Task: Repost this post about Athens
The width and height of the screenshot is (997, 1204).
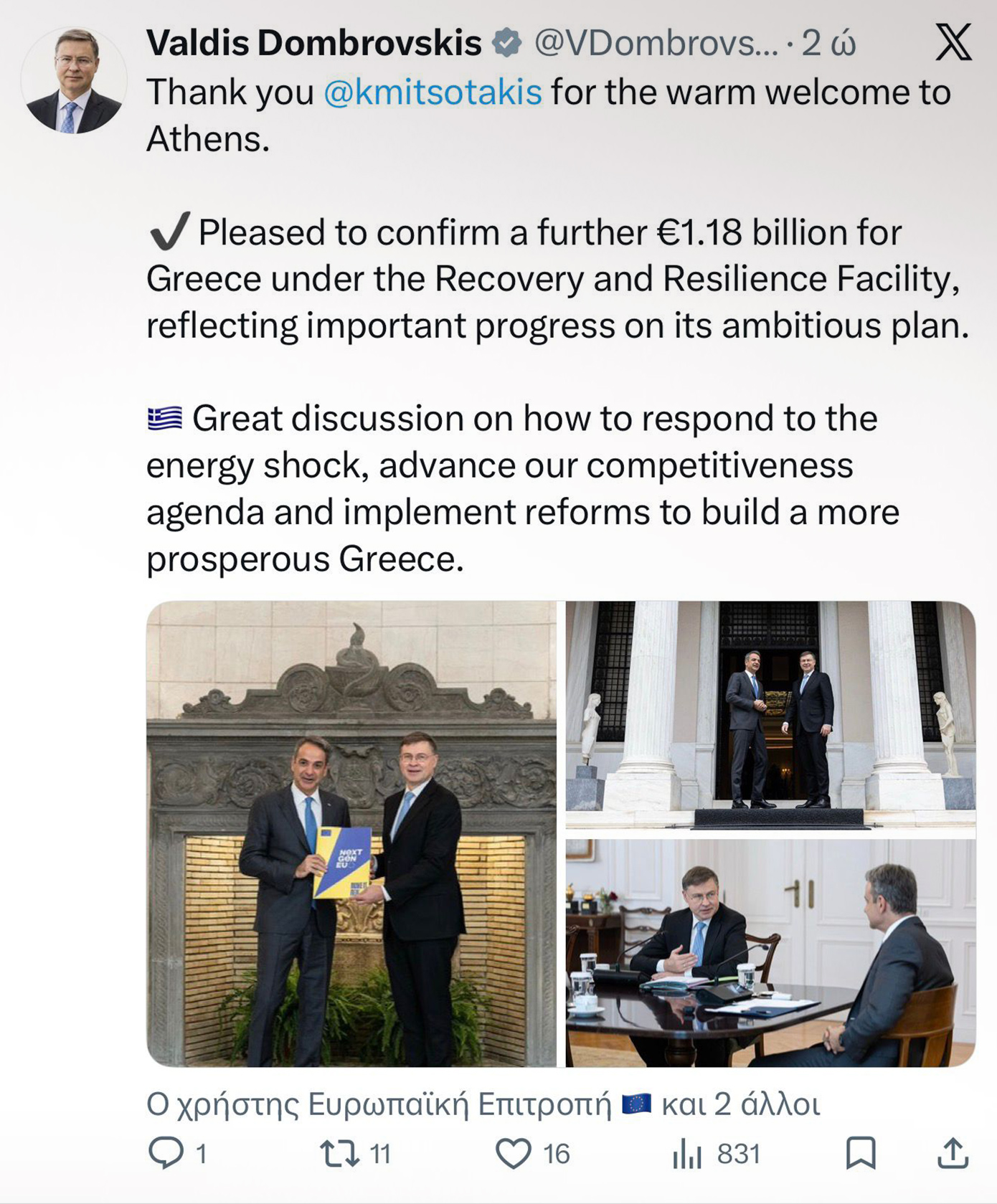Action: click(340, 1153)
